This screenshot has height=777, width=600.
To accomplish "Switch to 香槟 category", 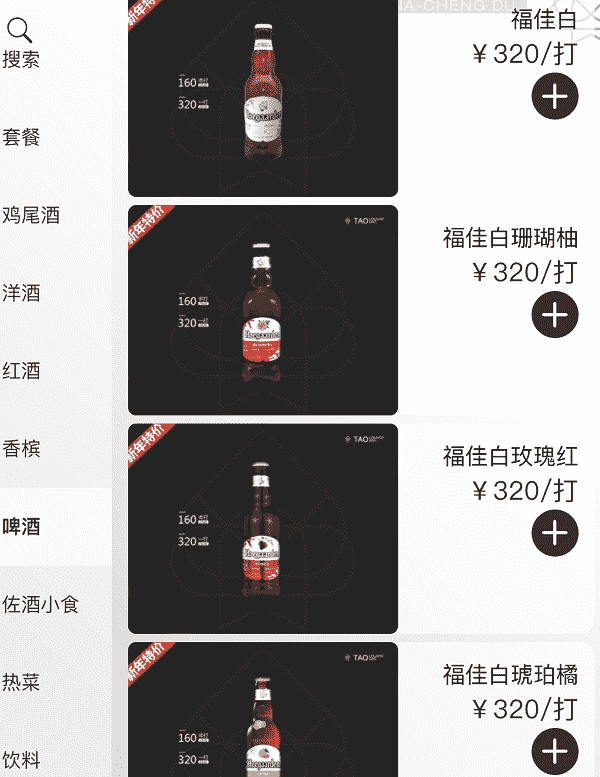I will point(21,449).
